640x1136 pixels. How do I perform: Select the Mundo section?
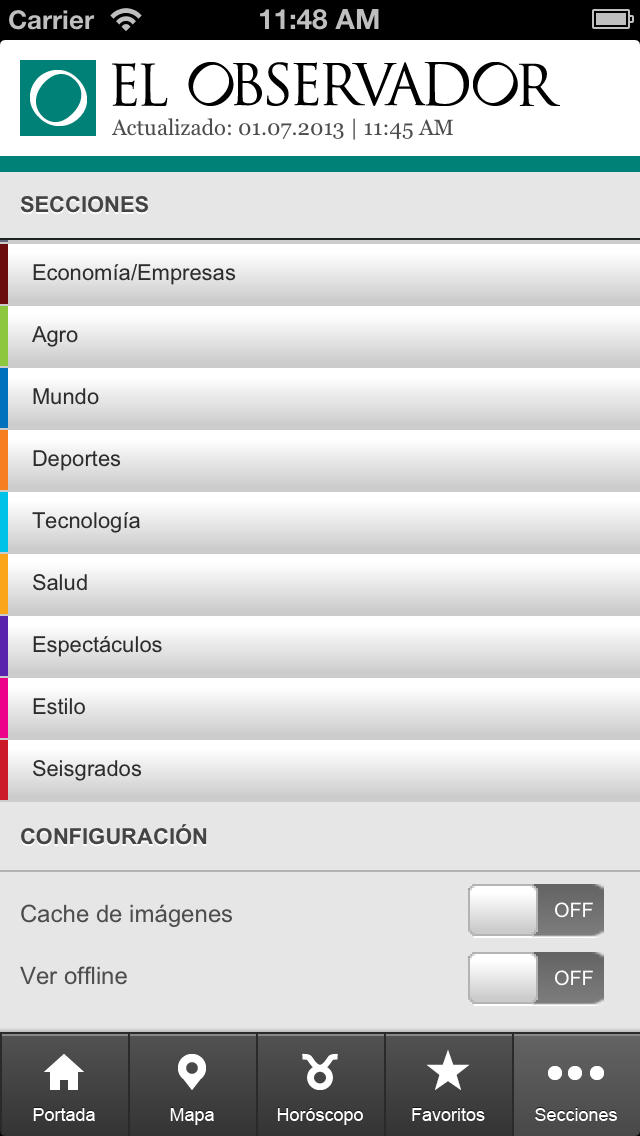pos(320,398)
